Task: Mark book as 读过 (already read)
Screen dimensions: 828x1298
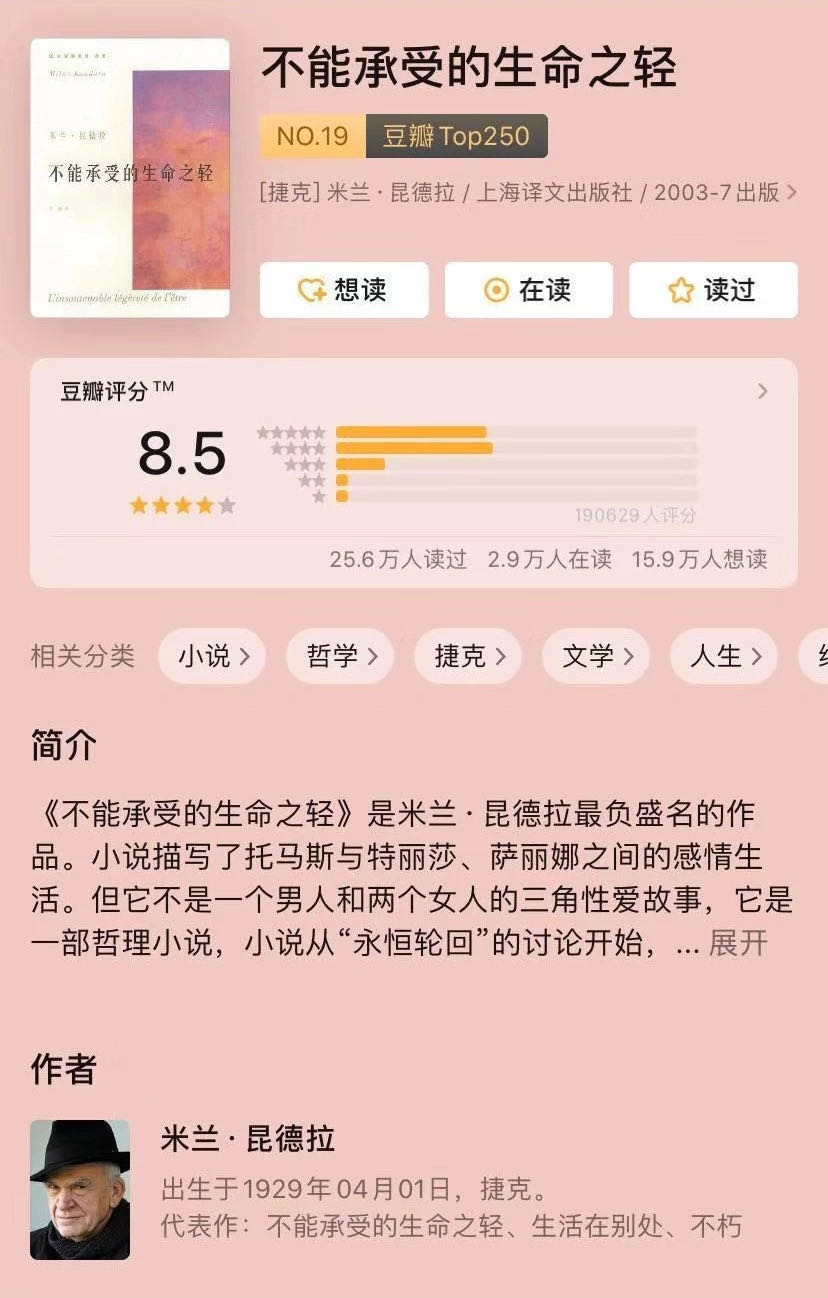Action: pyautogui.click(x=712, y=290)
